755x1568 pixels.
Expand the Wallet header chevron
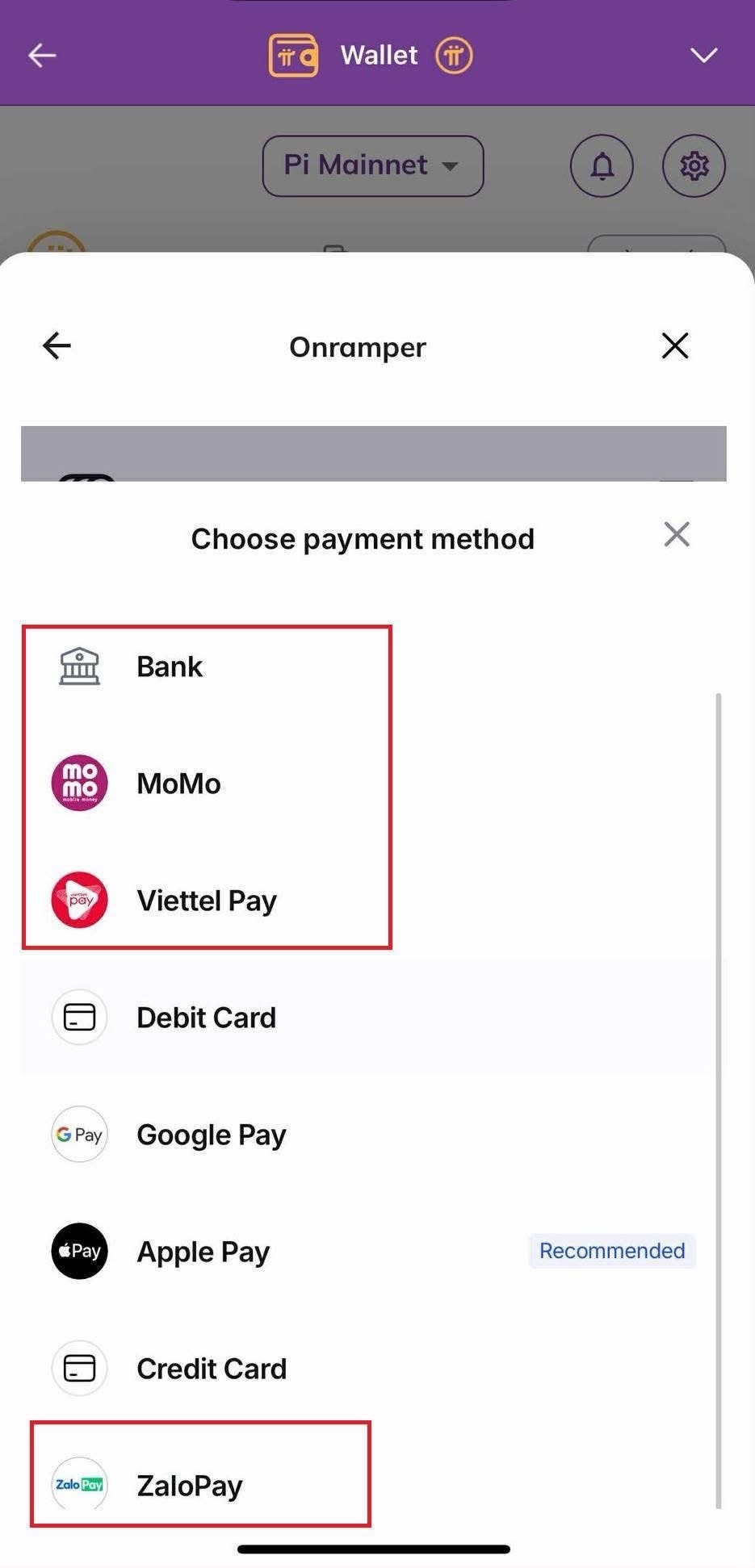[703, 56]
